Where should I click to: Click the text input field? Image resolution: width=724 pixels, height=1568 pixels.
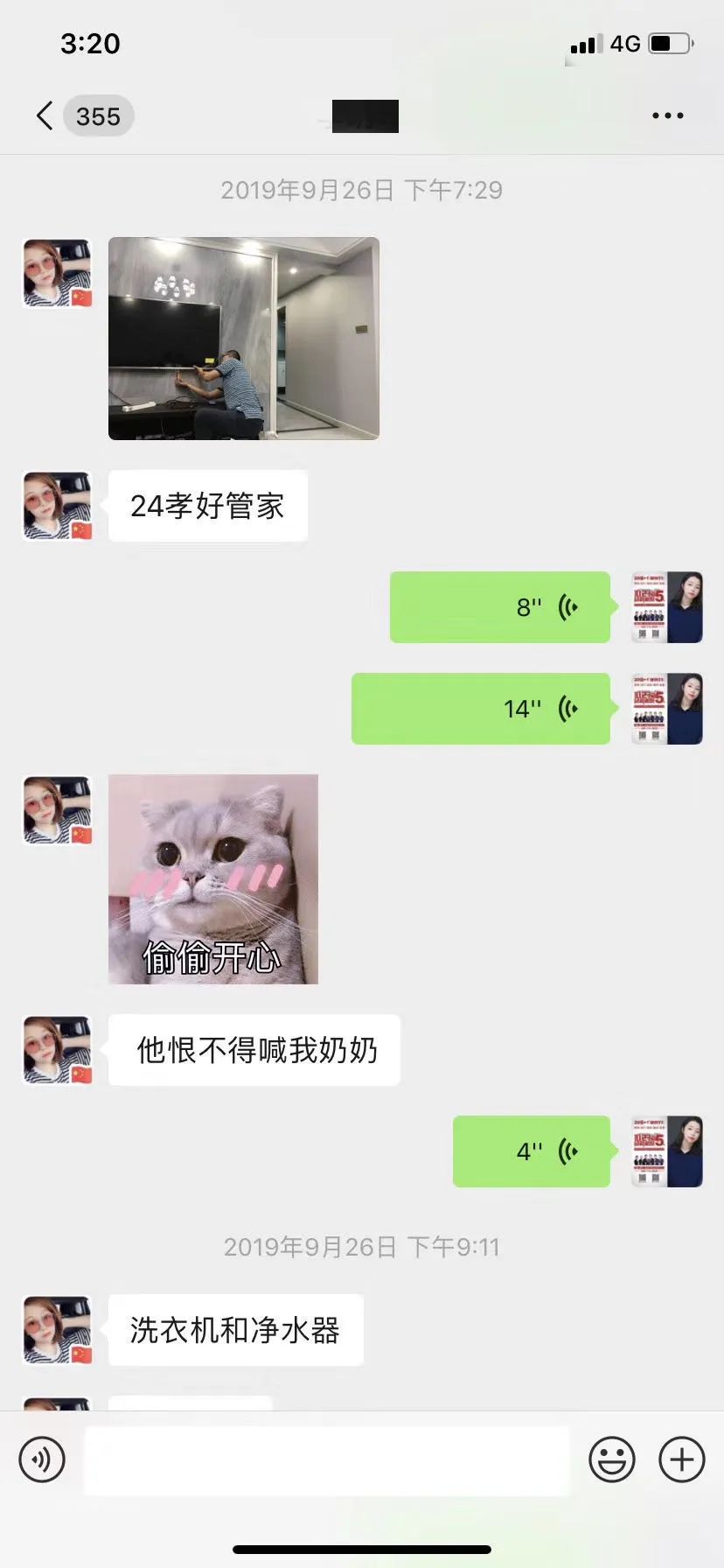[326, 1459]
